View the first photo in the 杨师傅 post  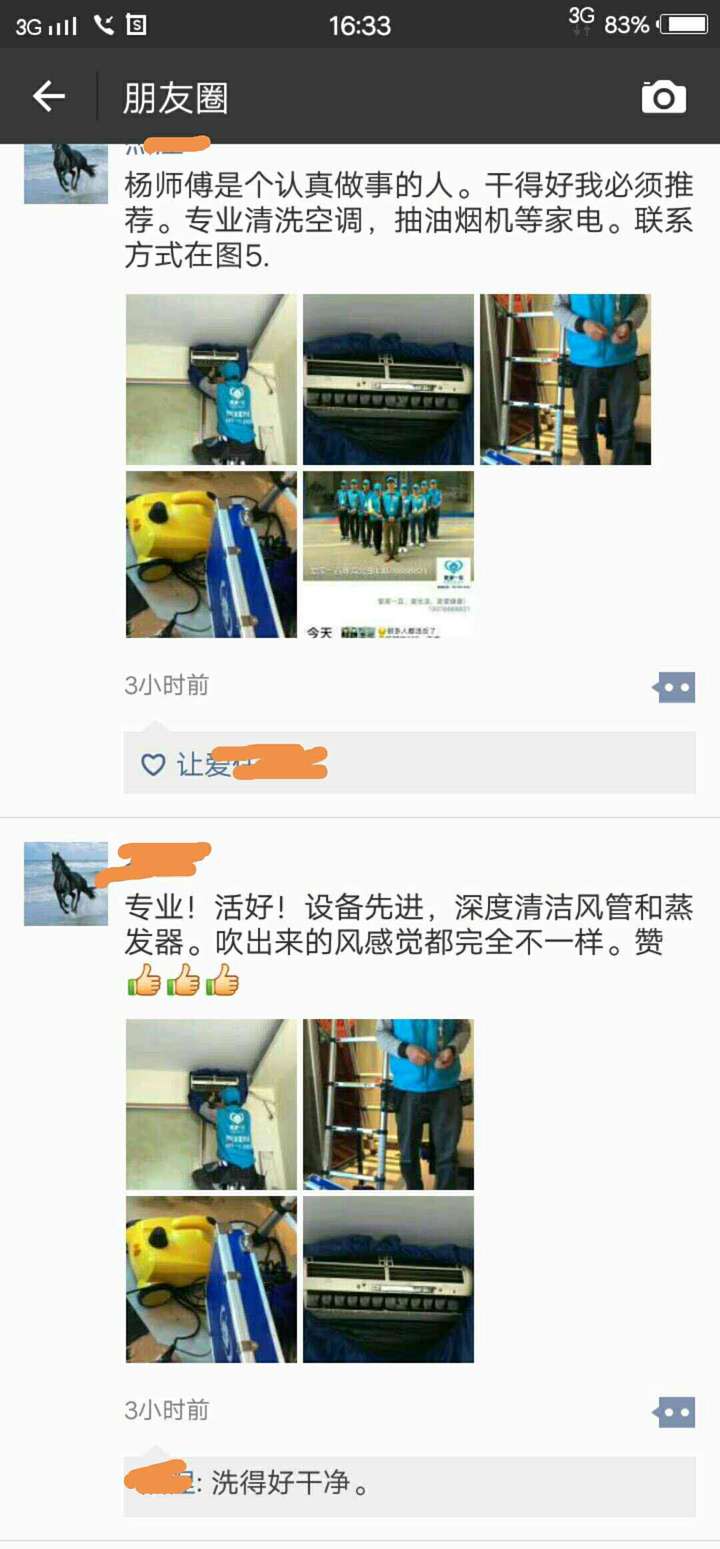pyautogui.click(x=211, y=379)
